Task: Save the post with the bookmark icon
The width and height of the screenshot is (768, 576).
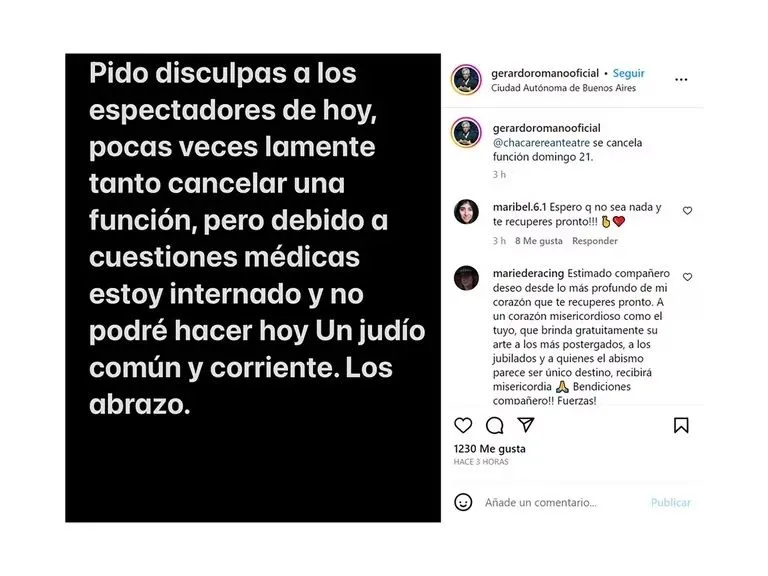Action: [681, 425]
